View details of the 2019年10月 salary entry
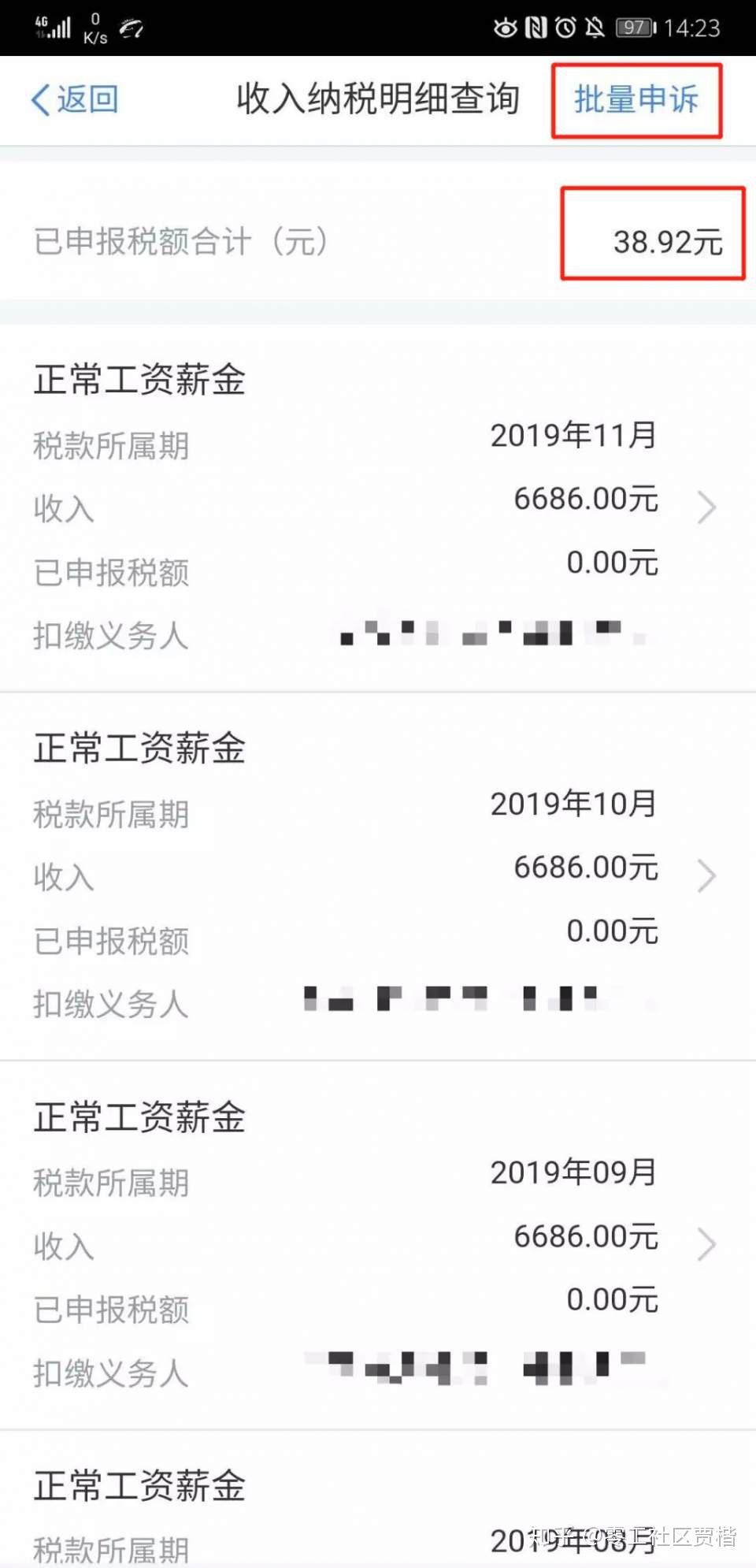 click(706, 875)
